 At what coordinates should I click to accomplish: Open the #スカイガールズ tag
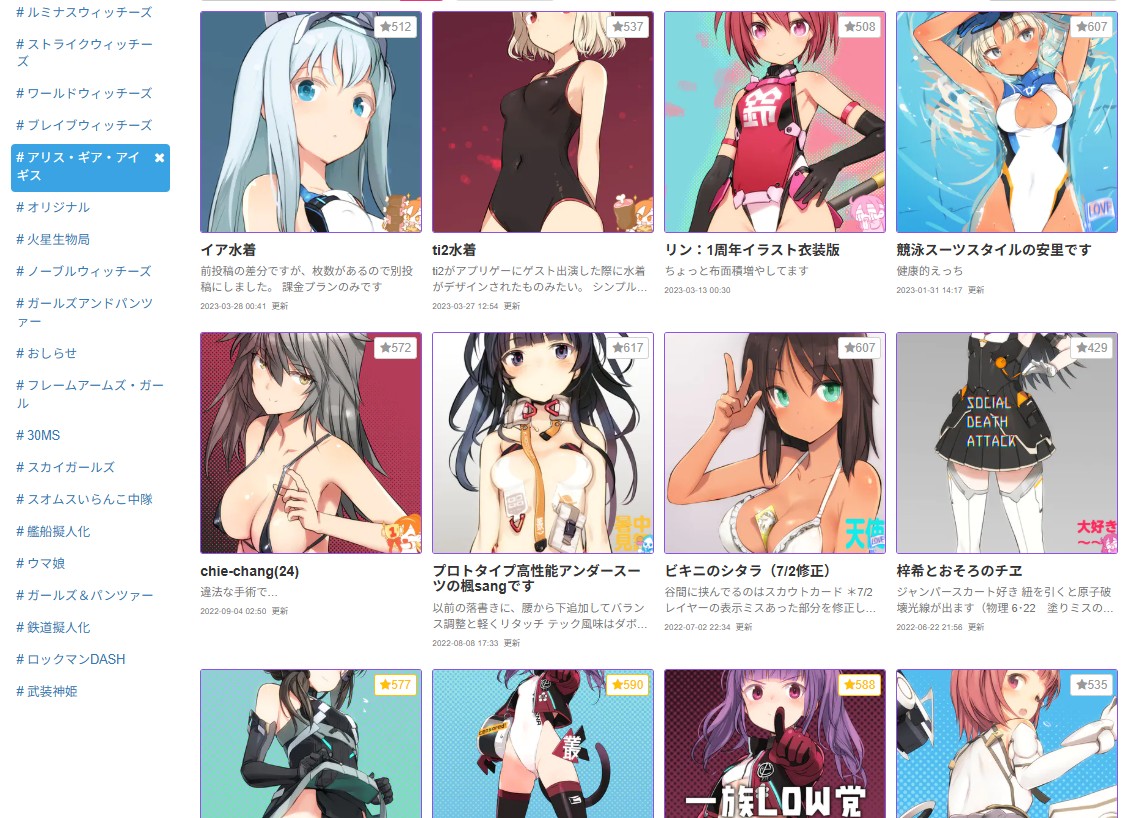tap(65, 467)
